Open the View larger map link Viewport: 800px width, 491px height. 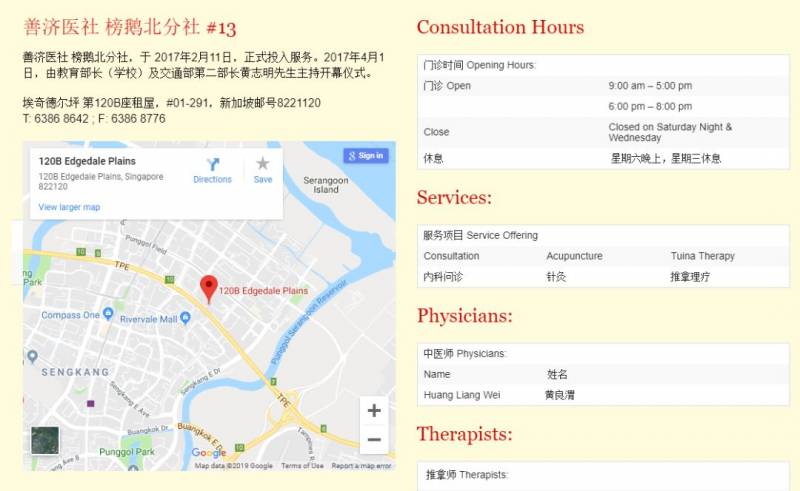point(69,207)
